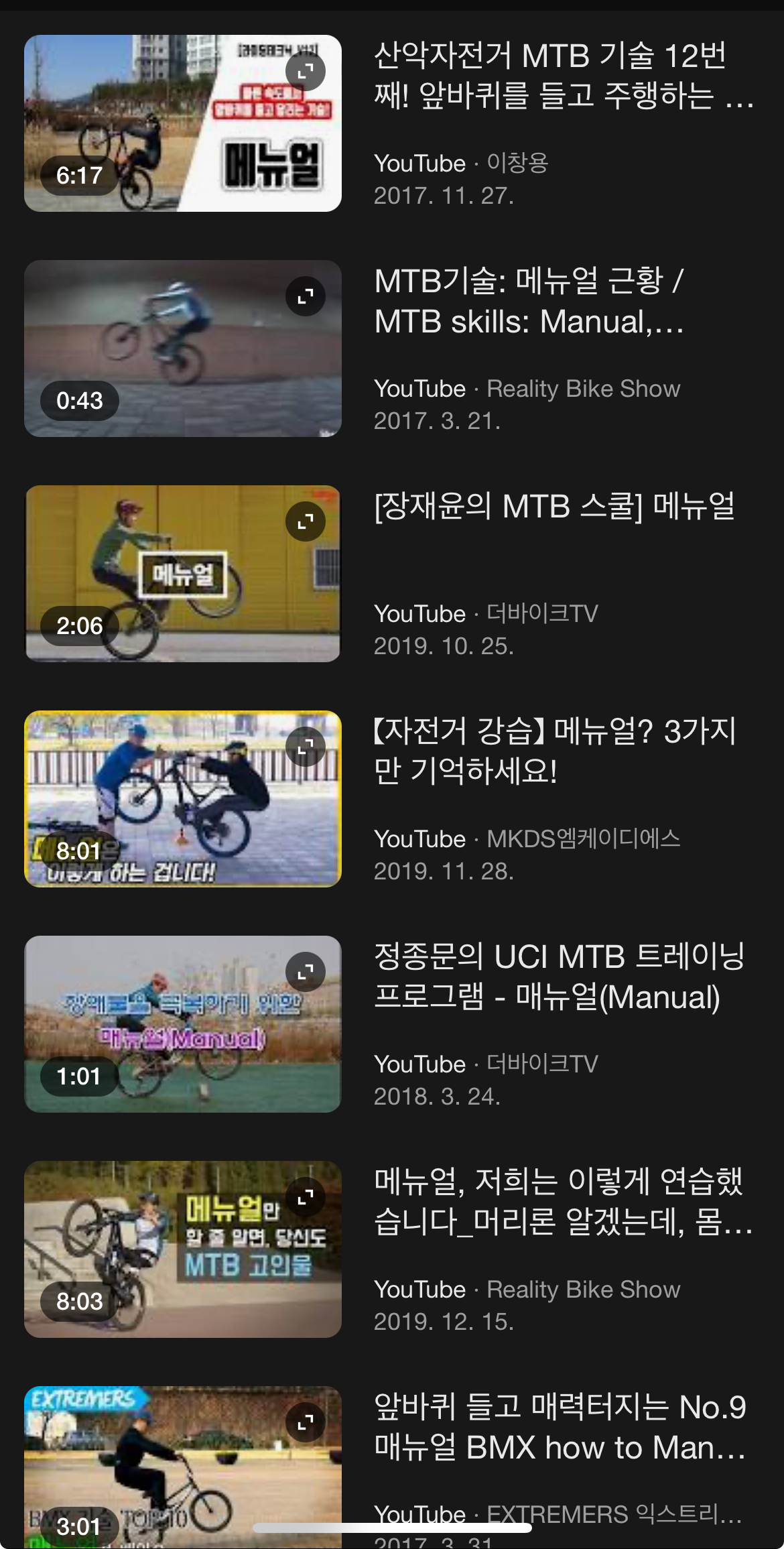The image size is (784, 1549).
Task: Expand preview of 이창용's 6:17 MTB video
Action: [306, 71]
